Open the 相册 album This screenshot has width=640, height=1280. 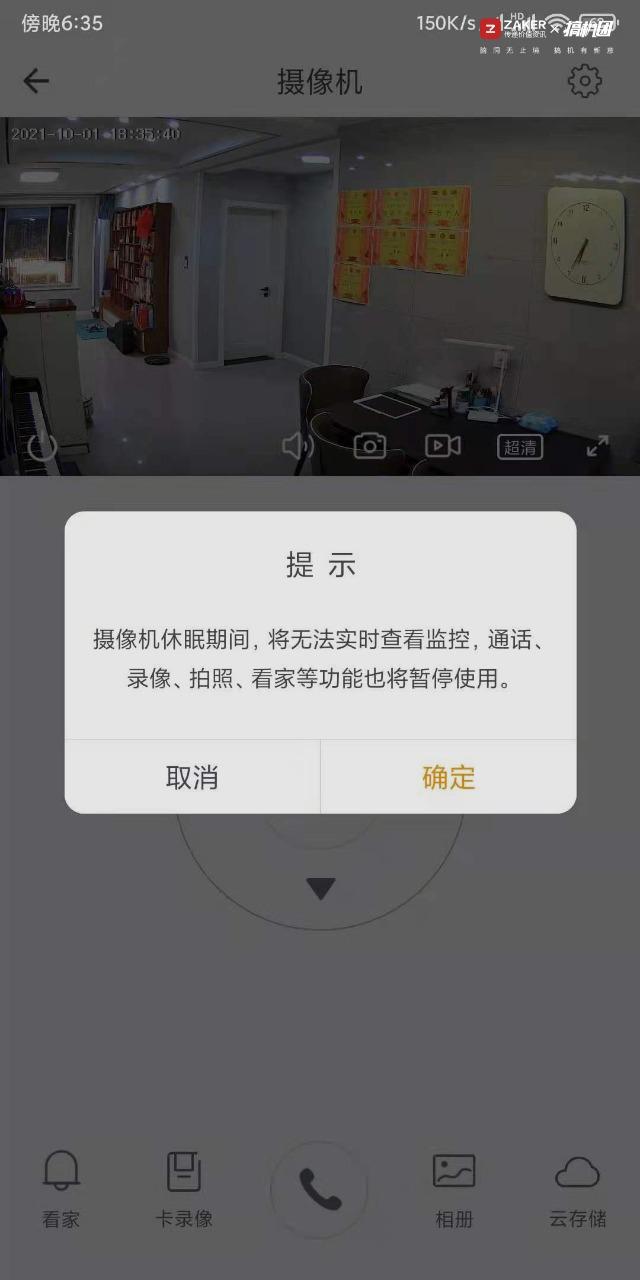coord(454,1189)
